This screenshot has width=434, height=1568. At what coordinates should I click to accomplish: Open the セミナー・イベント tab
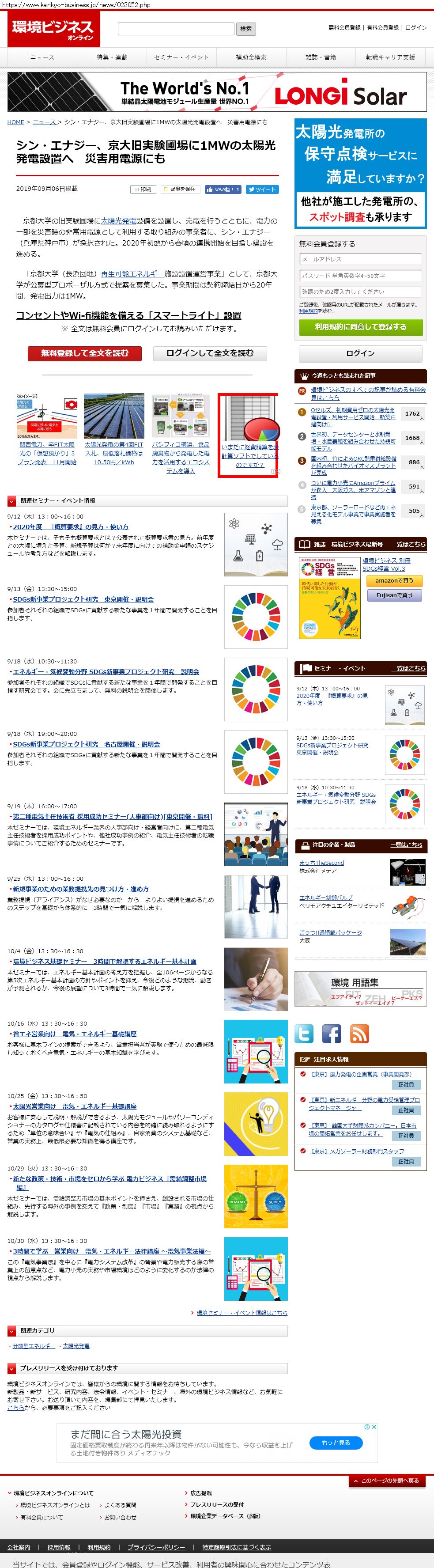point(181,57)
